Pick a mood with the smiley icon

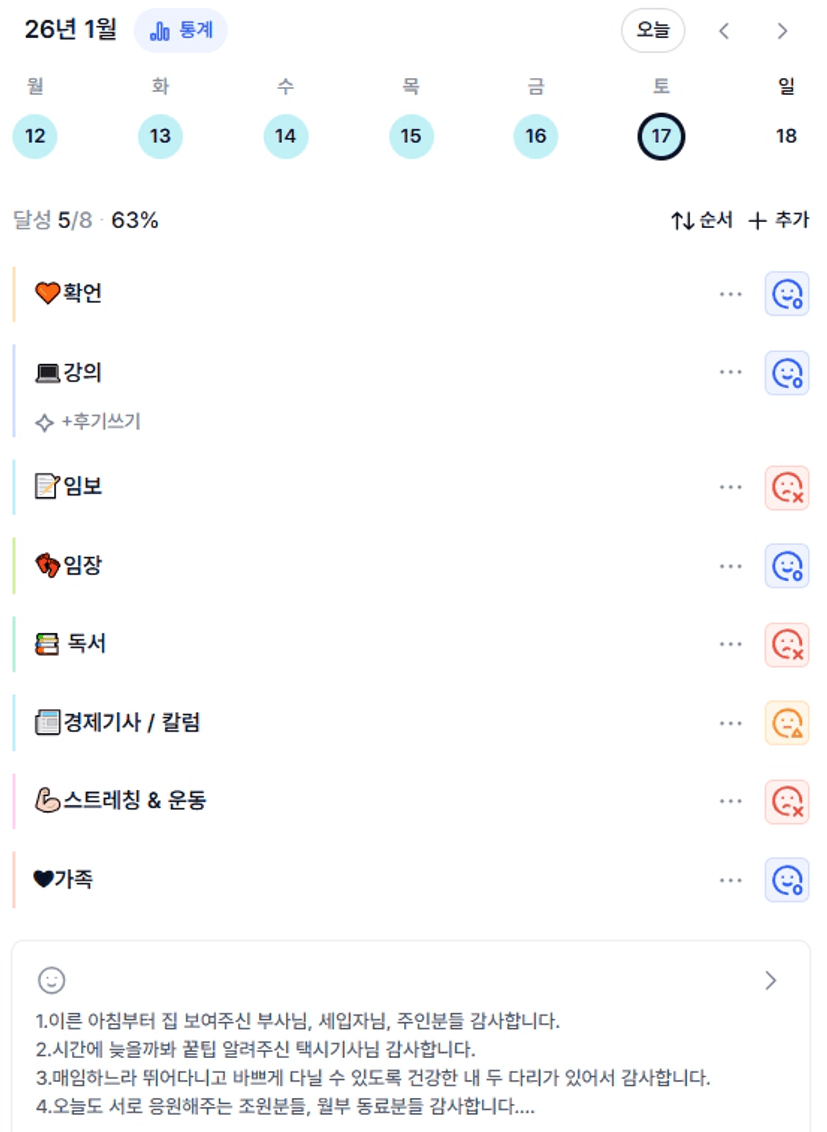pos(51,980)
